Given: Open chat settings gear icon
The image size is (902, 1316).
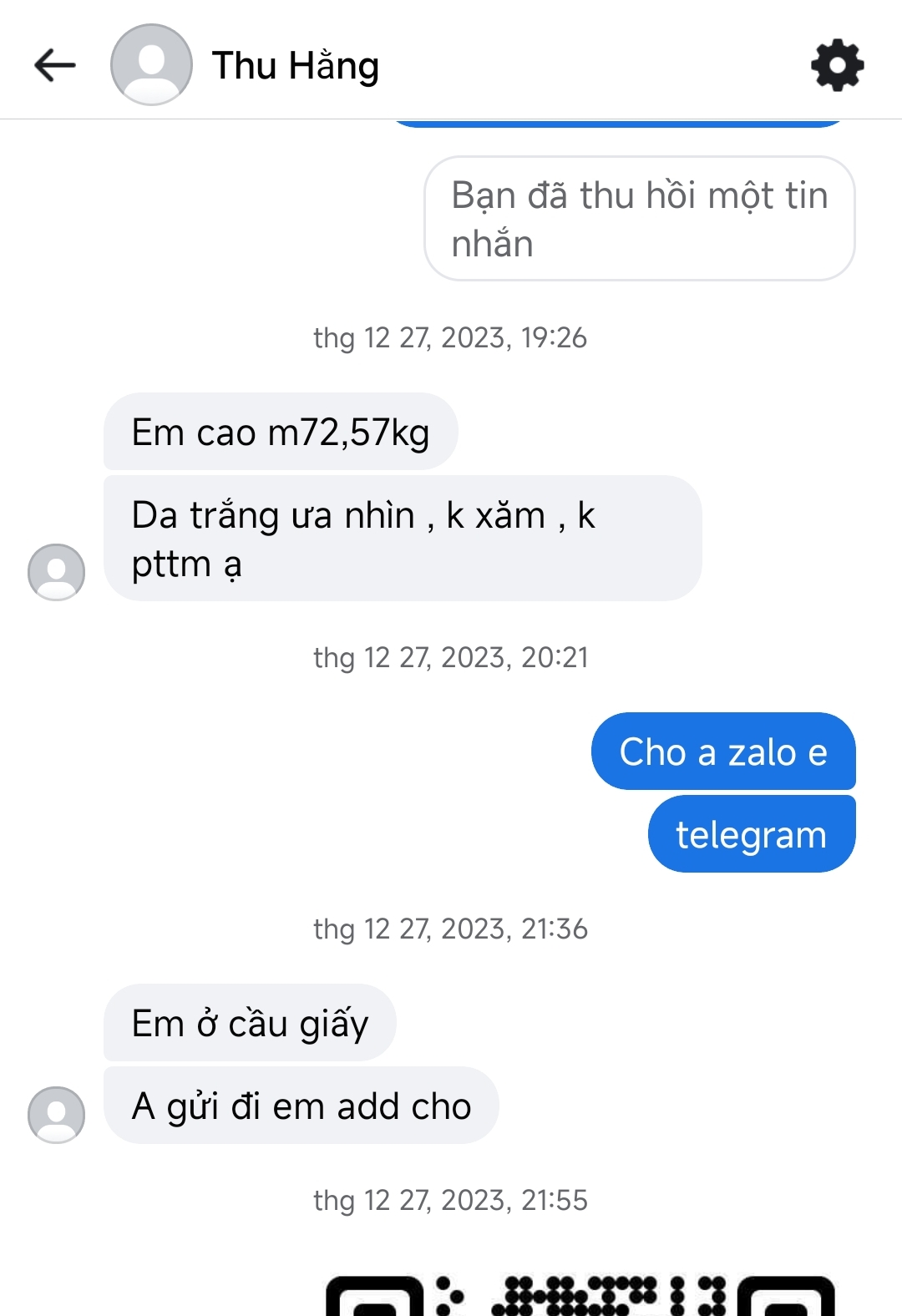Looking at the screenshot, I should [837, 65].
